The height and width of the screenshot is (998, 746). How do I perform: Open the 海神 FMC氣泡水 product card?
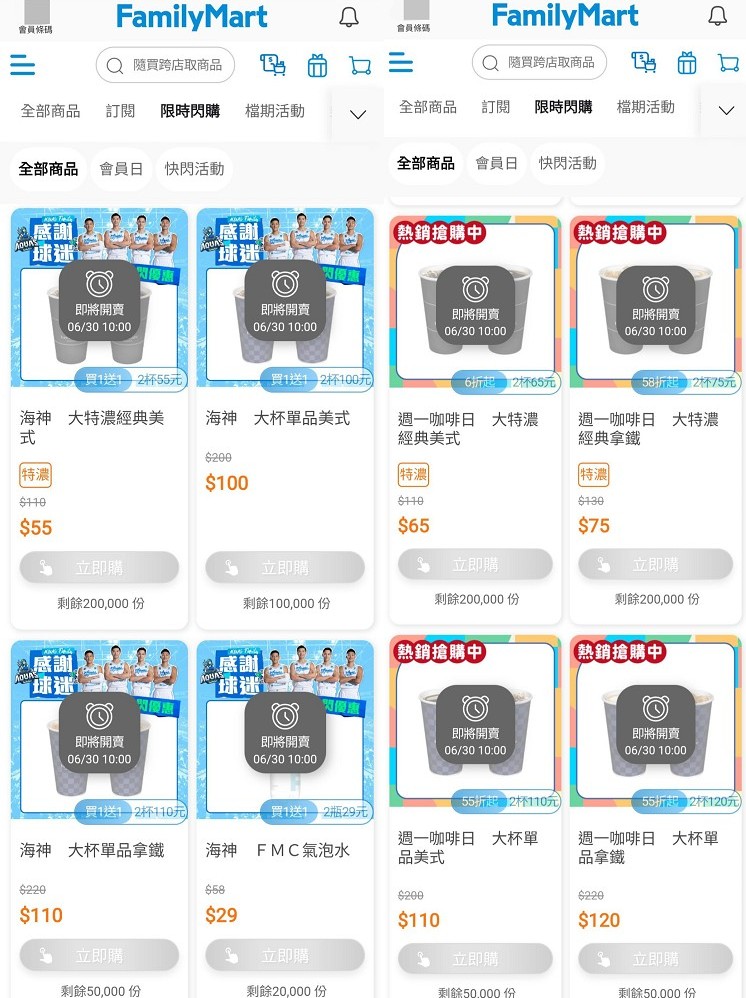[x=285, y=730]
